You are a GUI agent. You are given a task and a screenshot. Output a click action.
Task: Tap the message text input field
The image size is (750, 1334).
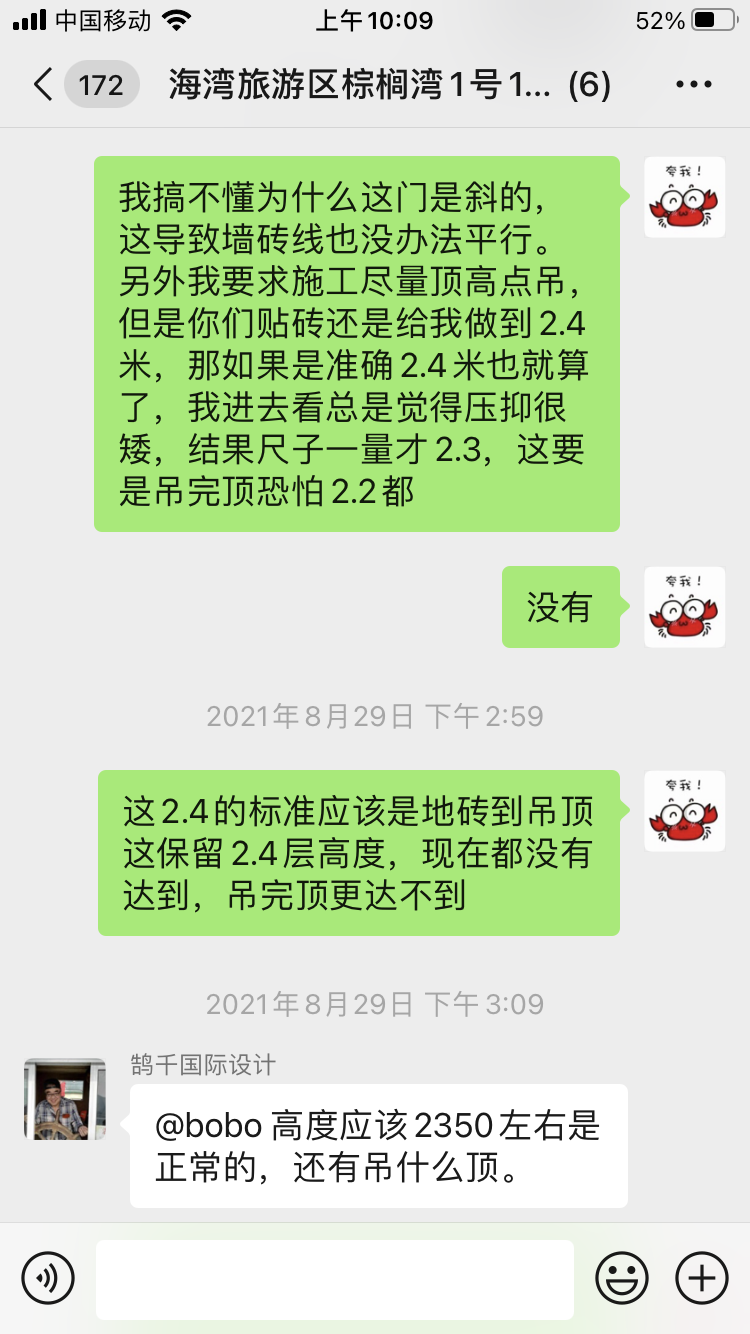(334, 1279)
